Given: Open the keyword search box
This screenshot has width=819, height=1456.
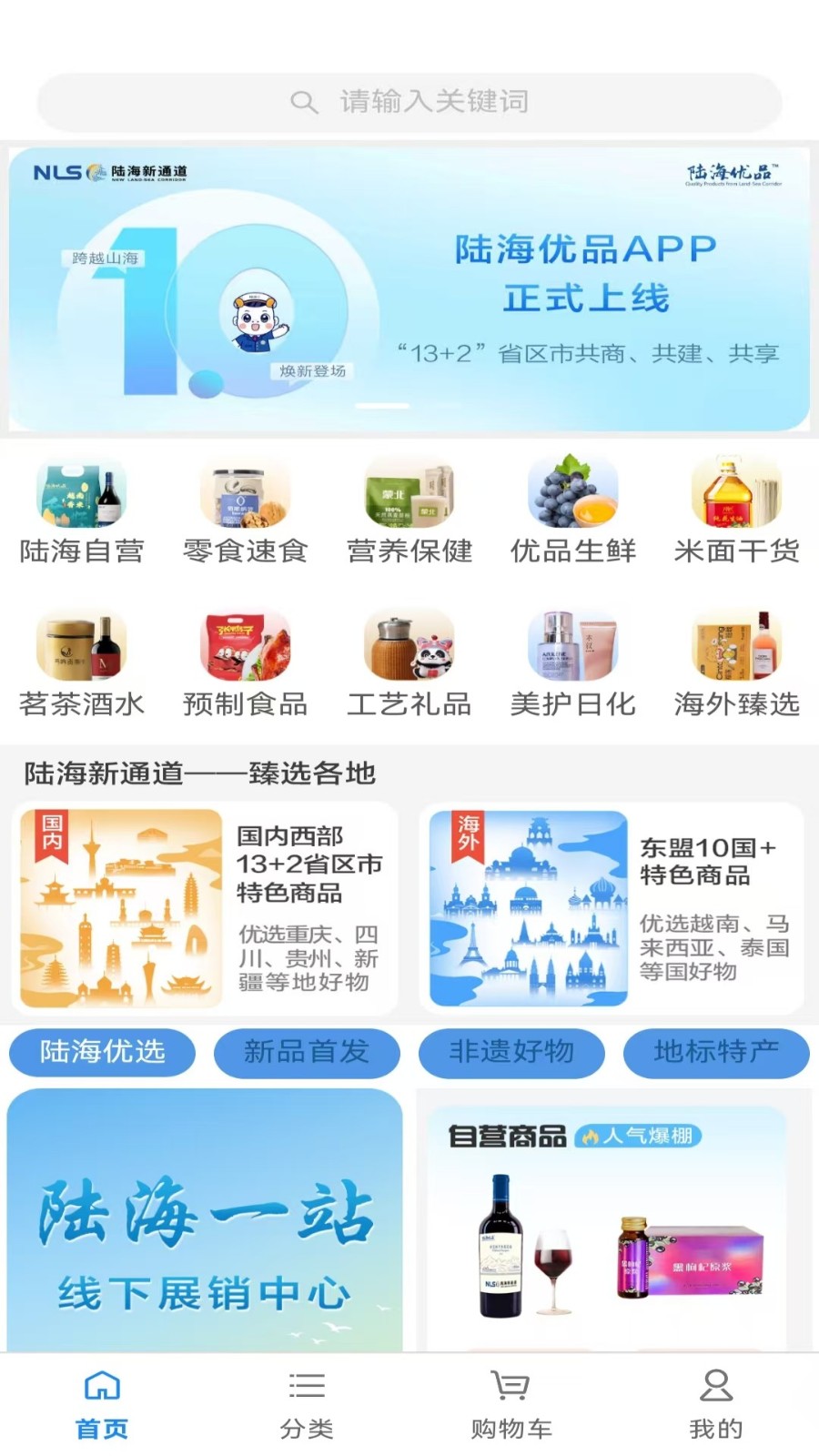Looking at the screenshot, I should (x=409, y=102).
